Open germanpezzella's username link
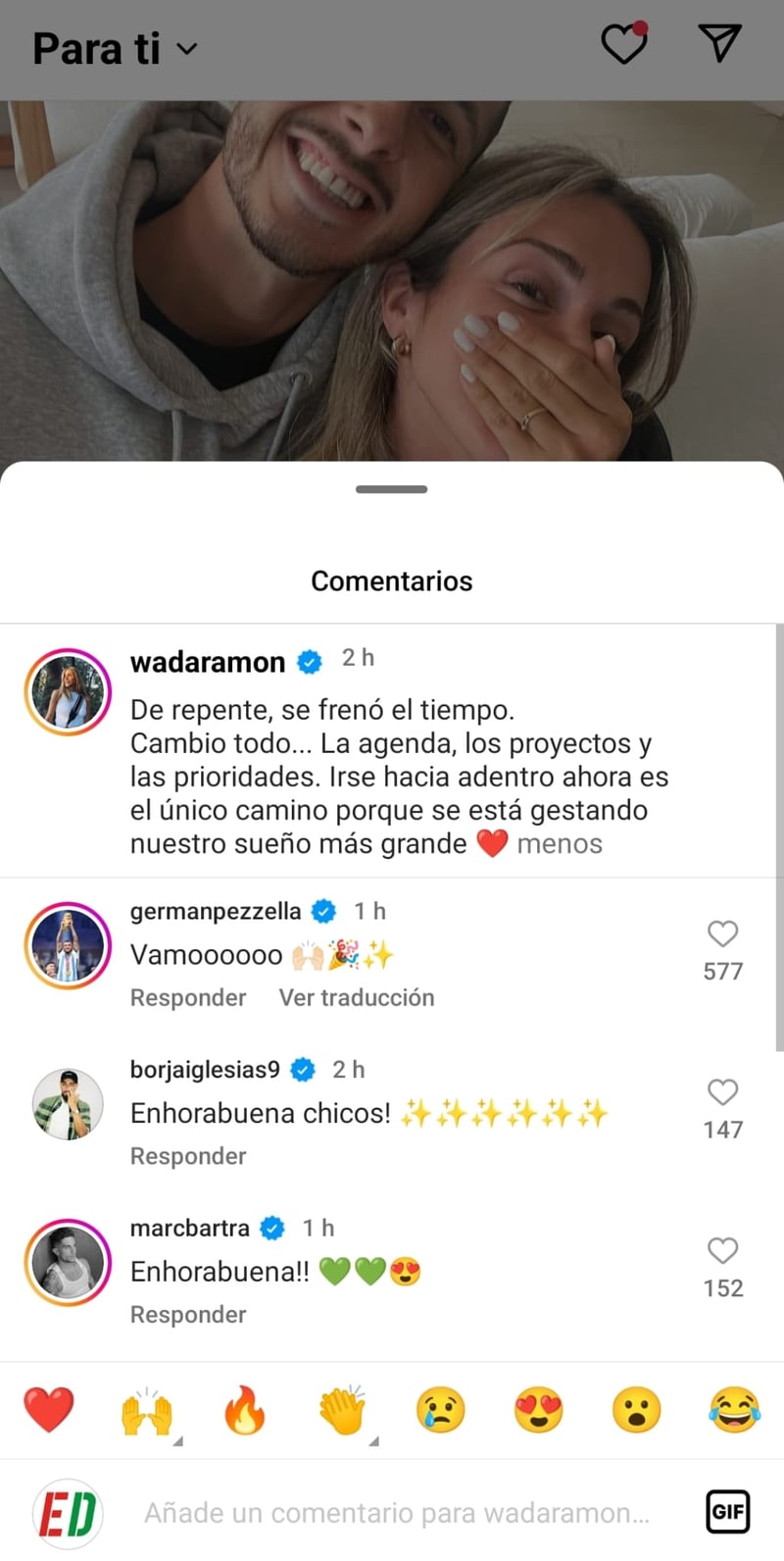The height and width of the screenshot is (1561, 784). click(x=216, y=911)
